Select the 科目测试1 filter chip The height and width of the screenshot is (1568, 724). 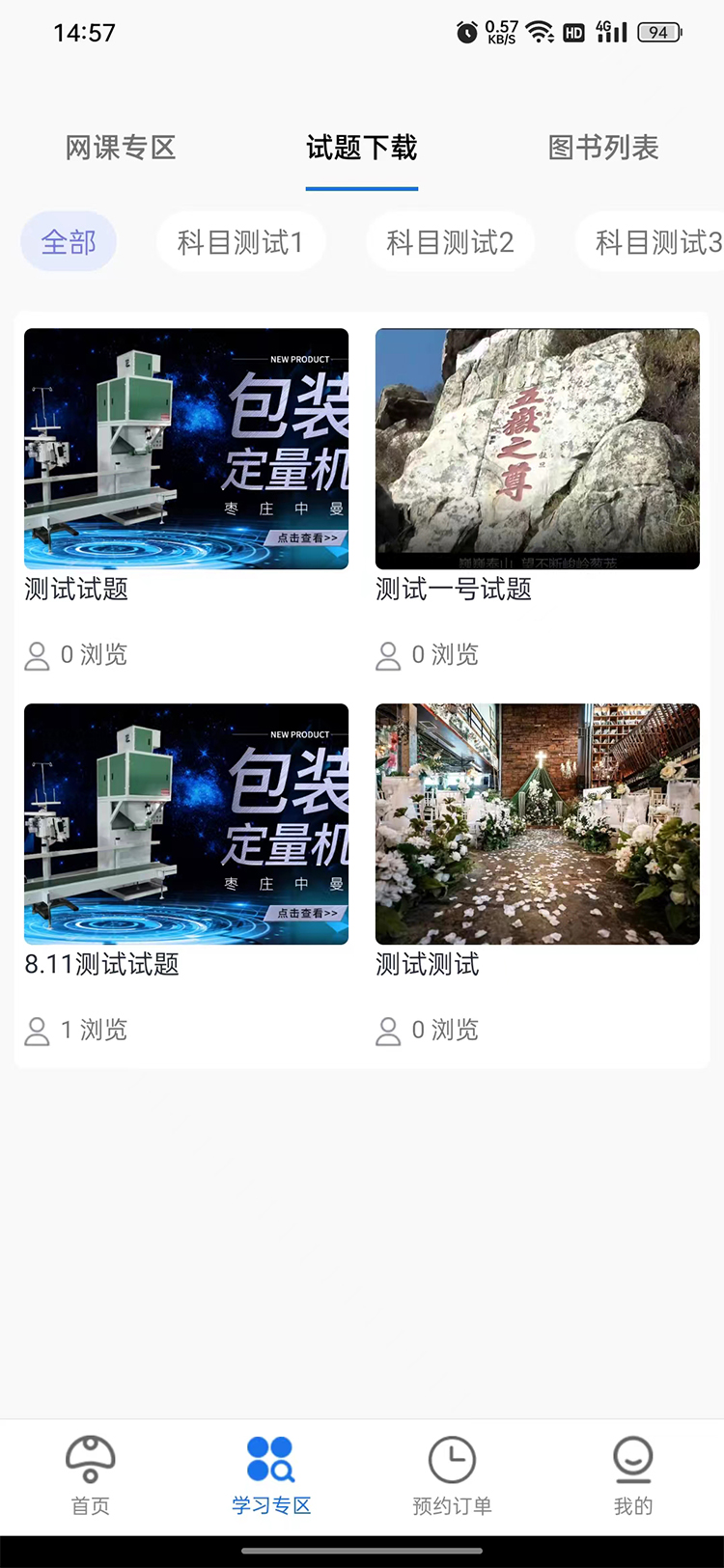coord(240,241)
